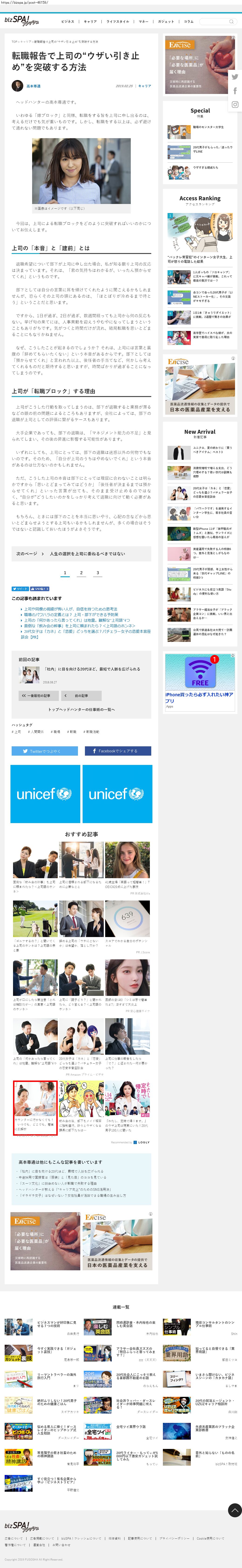Viewport: 242px width, 1568px height.
Task: Open author 高本尊通's profile link
Action: [34, 87]
